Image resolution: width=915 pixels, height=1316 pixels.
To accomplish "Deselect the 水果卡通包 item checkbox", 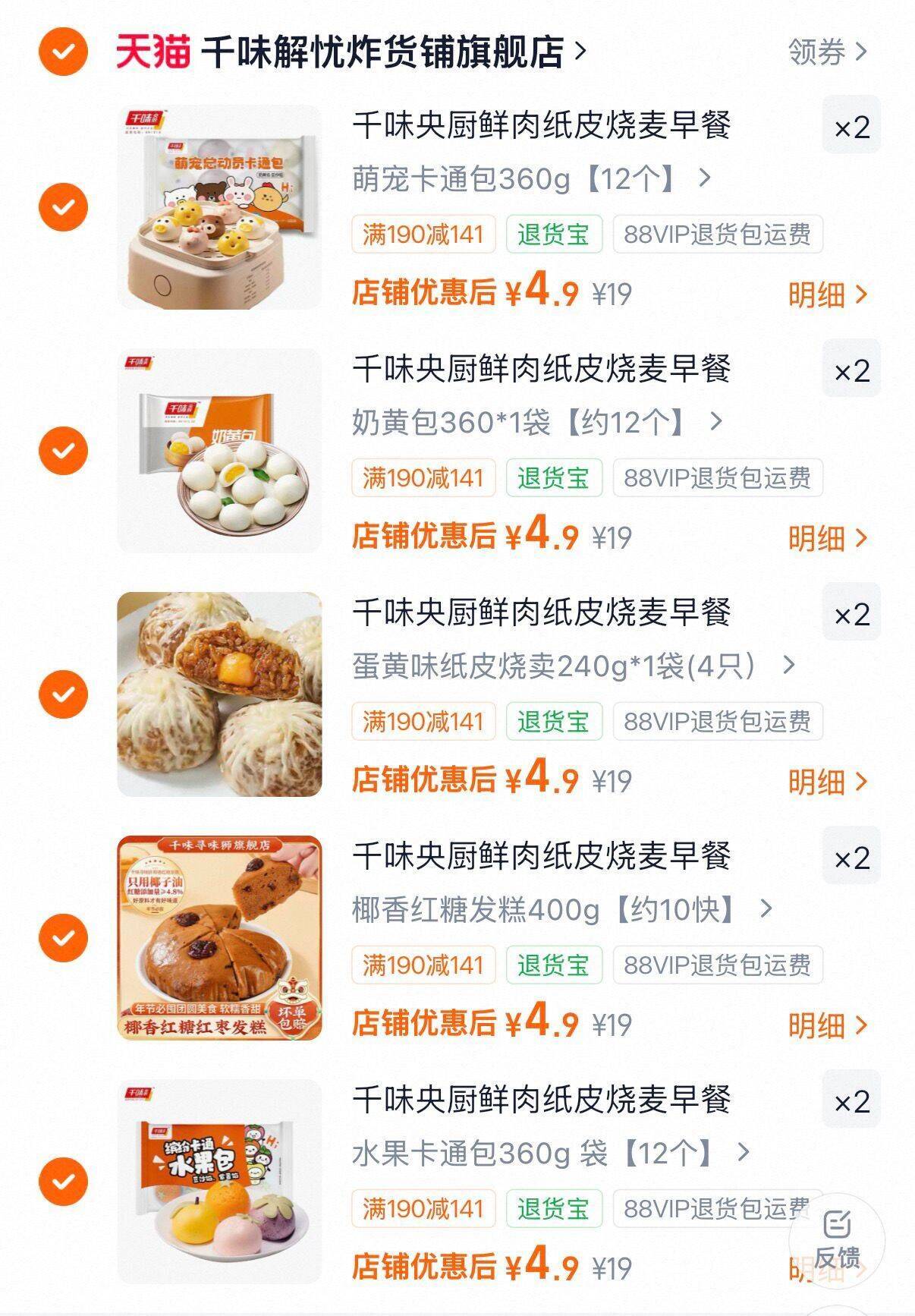I will [x=63, y=1182].
